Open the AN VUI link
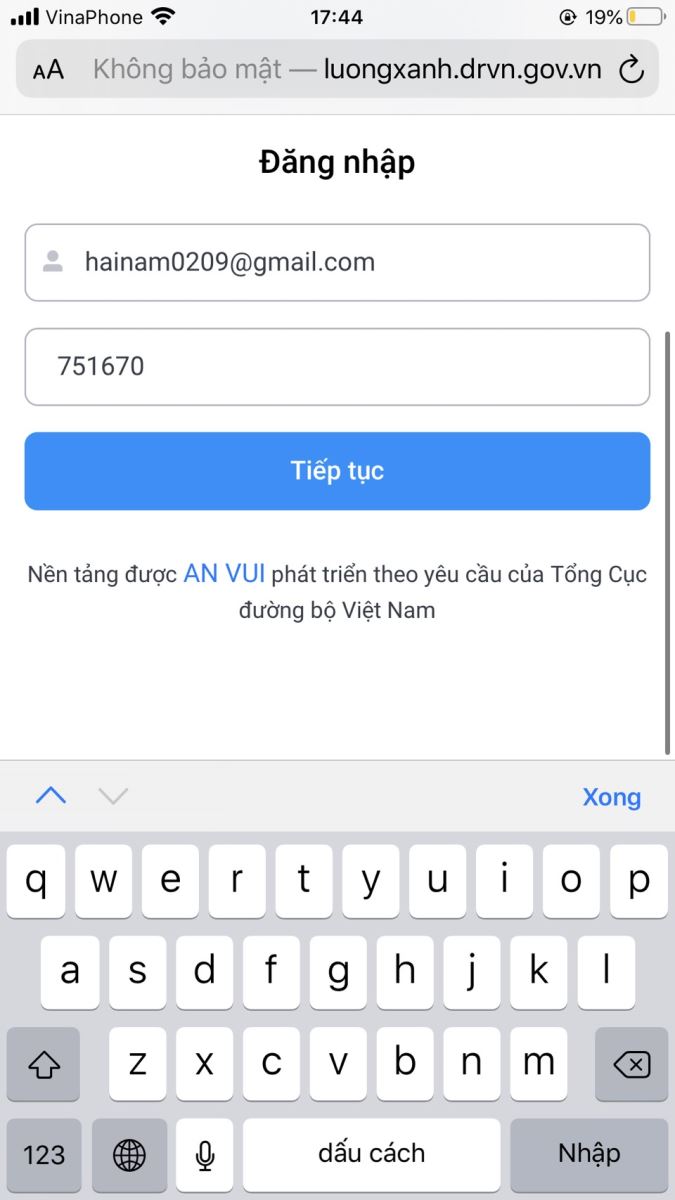The image size is (675, 1200). tap(224, 574)
